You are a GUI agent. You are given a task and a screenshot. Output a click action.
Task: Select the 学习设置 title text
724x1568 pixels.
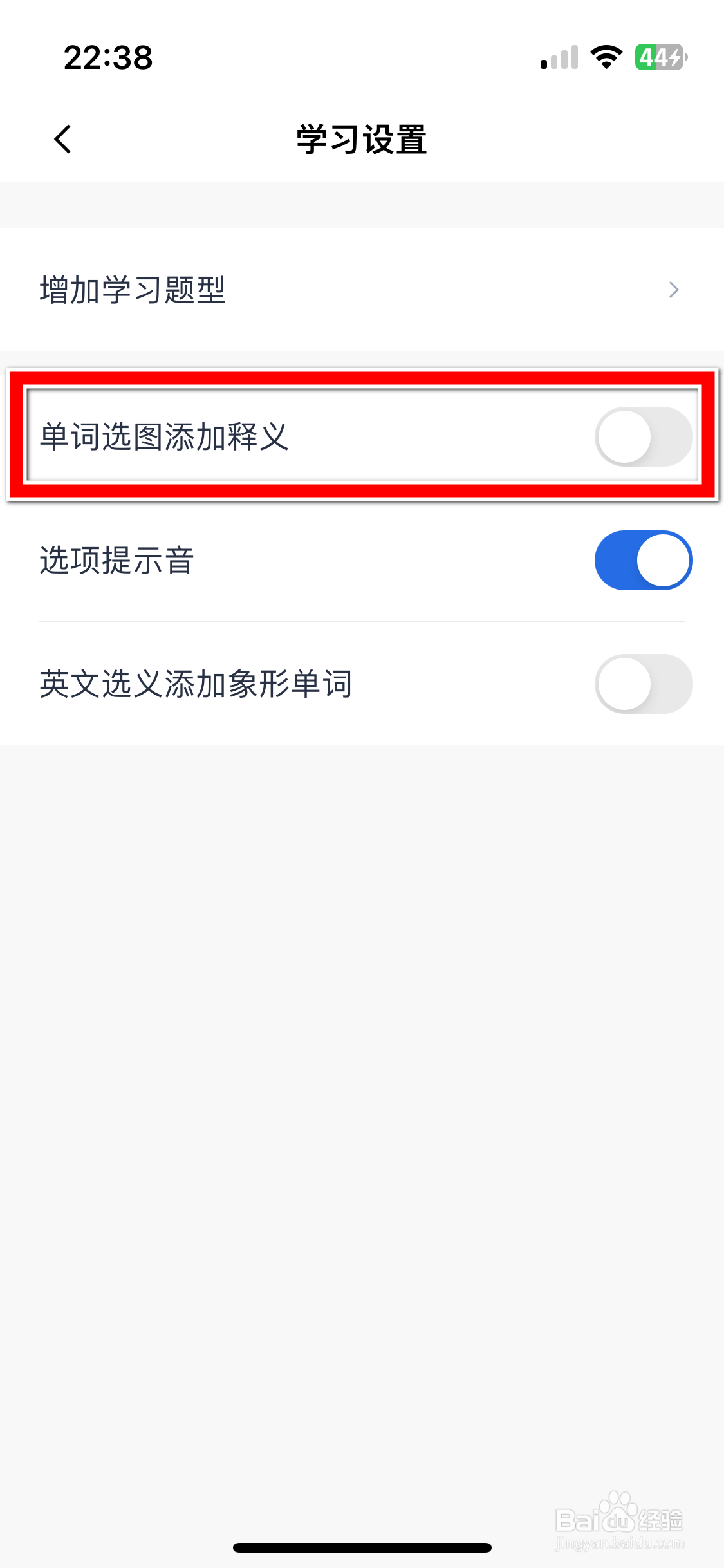362,139
